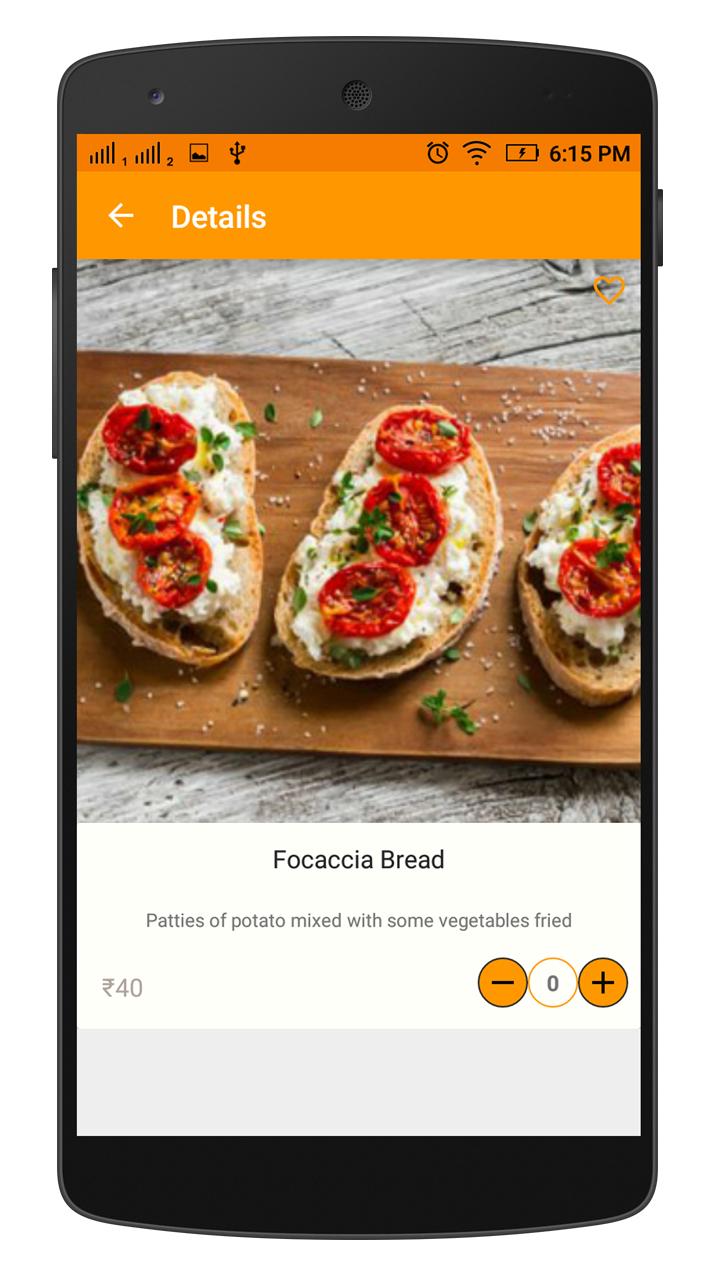Increase Focaccia Bread quantity with plus

tap(602, 983)
